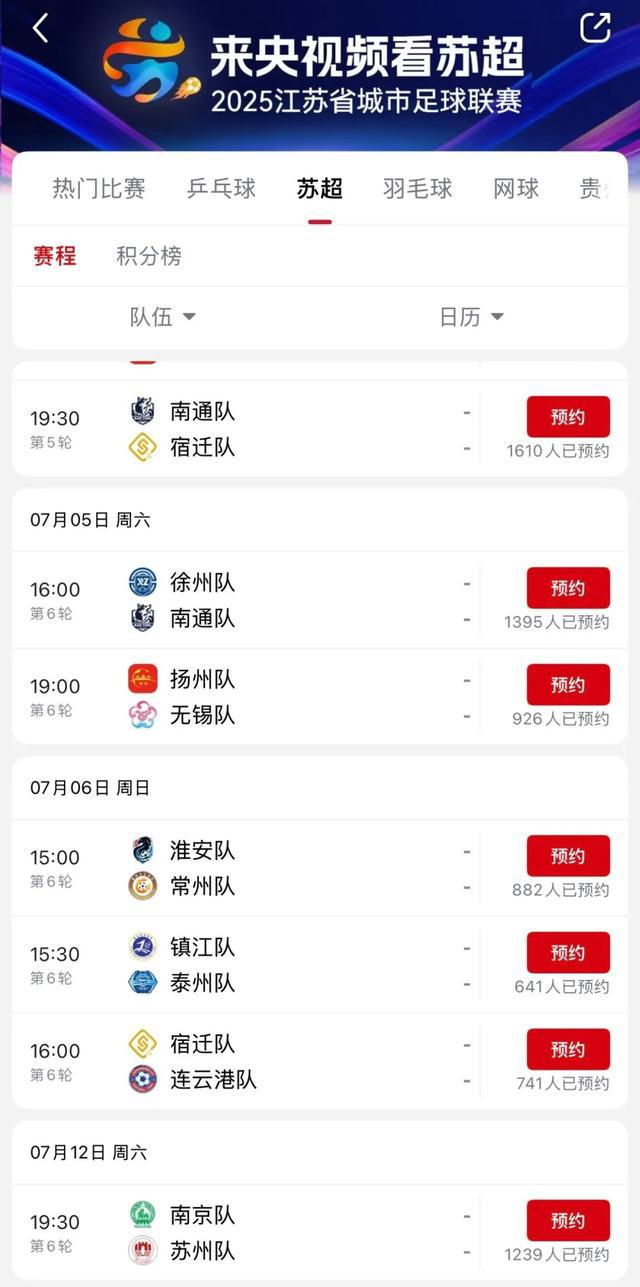Switch to the 乒乓球 tab
Screen dimensions: 640x1287
click(221, 188)
